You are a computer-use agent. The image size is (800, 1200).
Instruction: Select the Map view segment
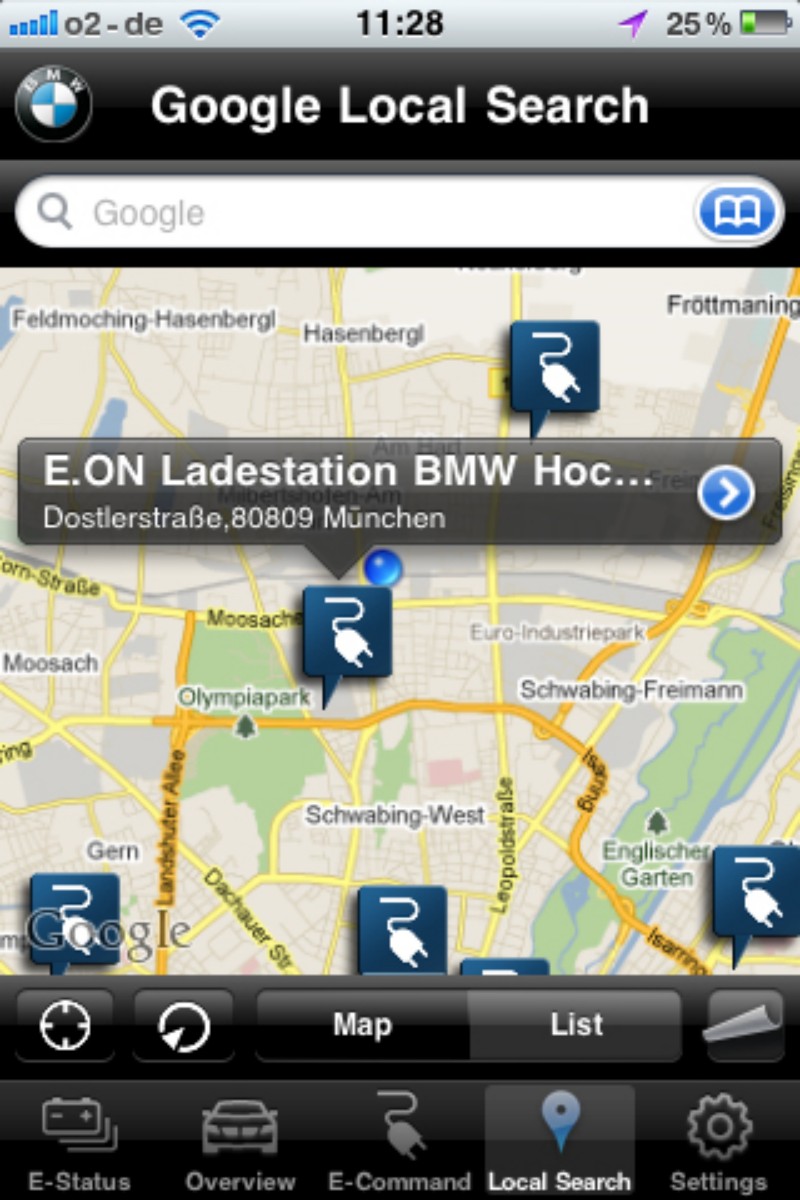click(x=362, y=1025)
